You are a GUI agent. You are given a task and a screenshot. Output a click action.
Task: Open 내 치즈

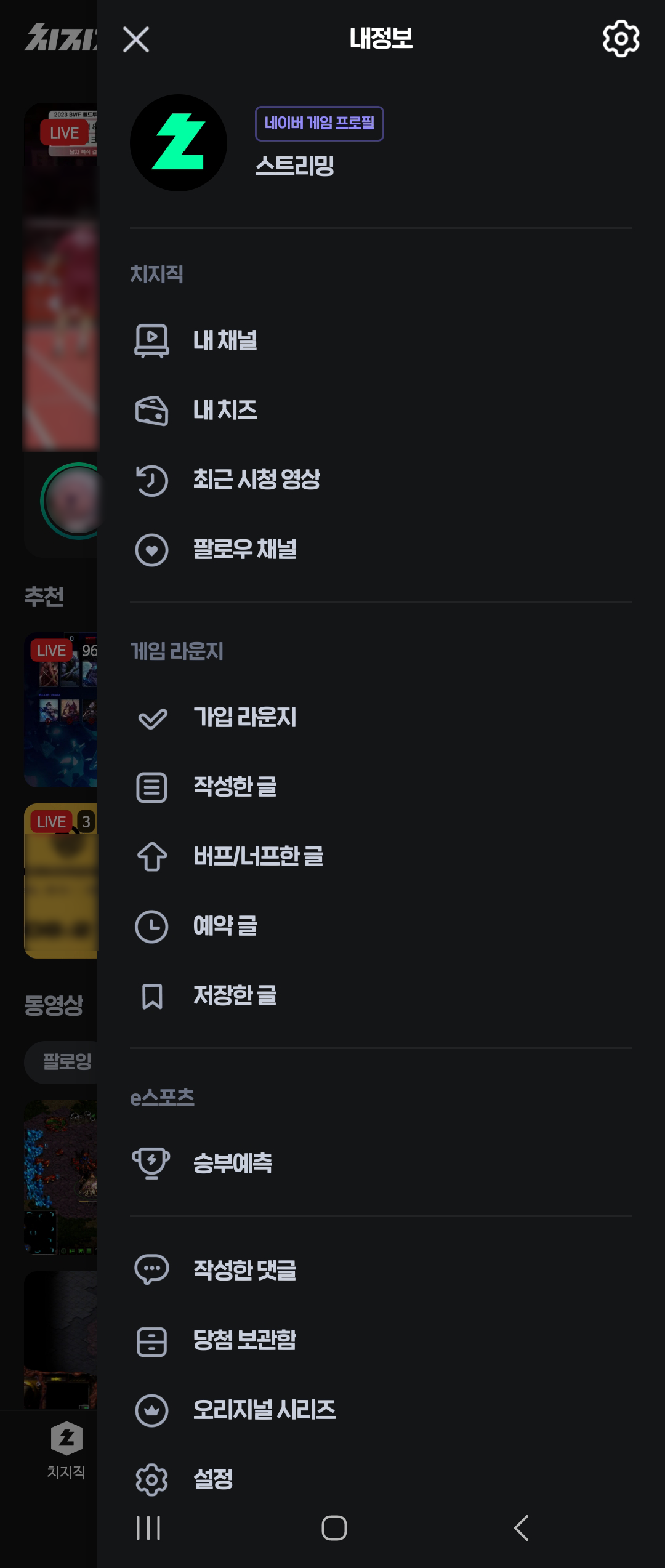tap(225, 411)
